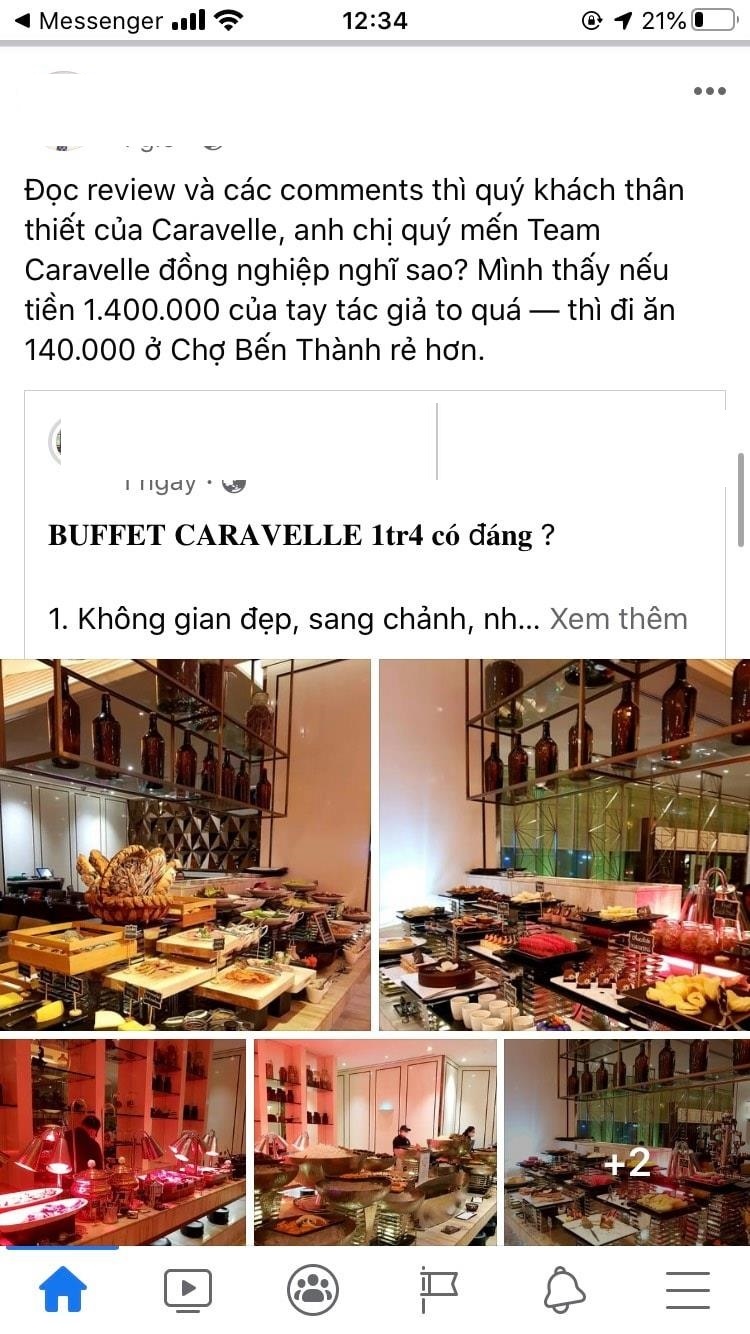The height and width of the screenshot is (1334, 750).
Task: Open the hamburger menu tab
Action: tap(688, 1290)
